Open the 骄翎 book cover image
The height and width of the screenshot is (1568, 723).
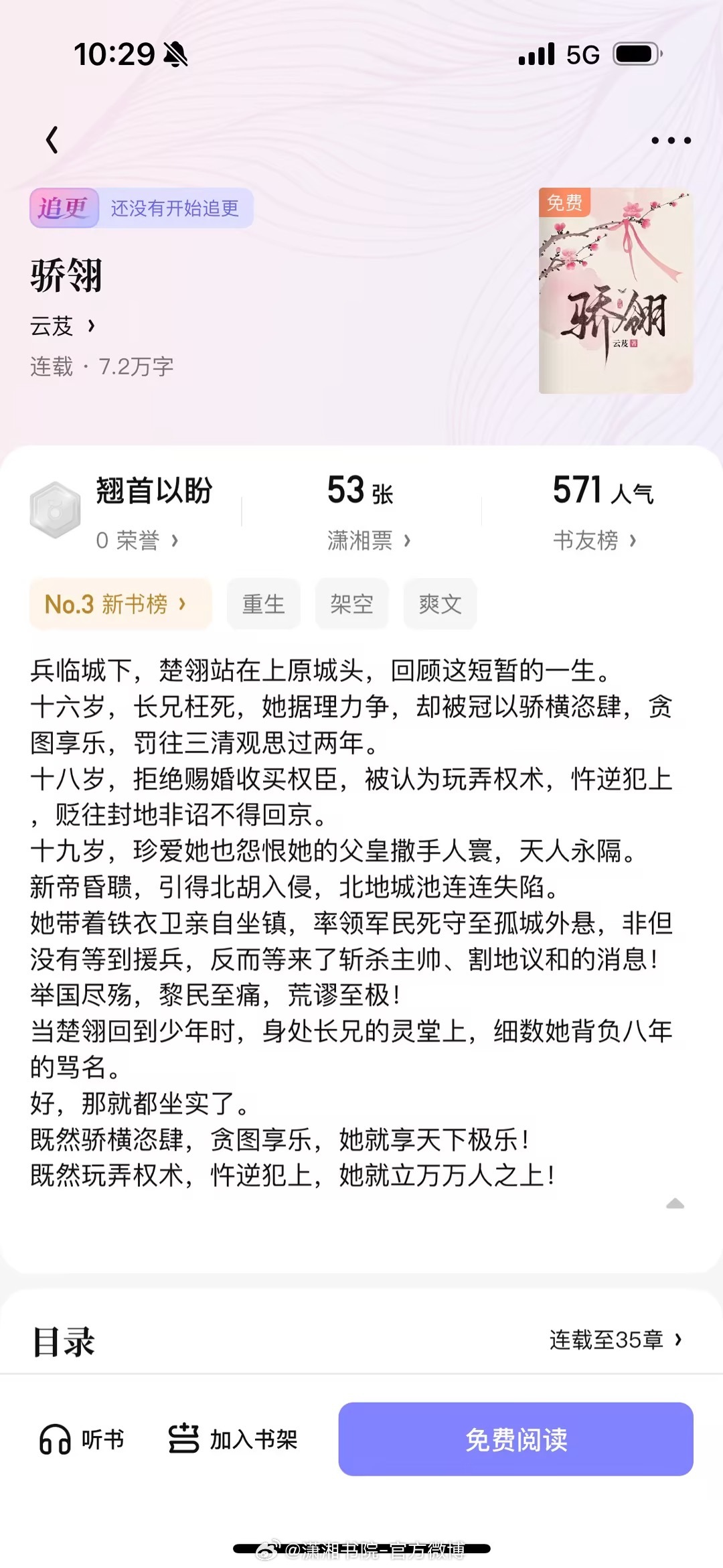click(615, 291)
